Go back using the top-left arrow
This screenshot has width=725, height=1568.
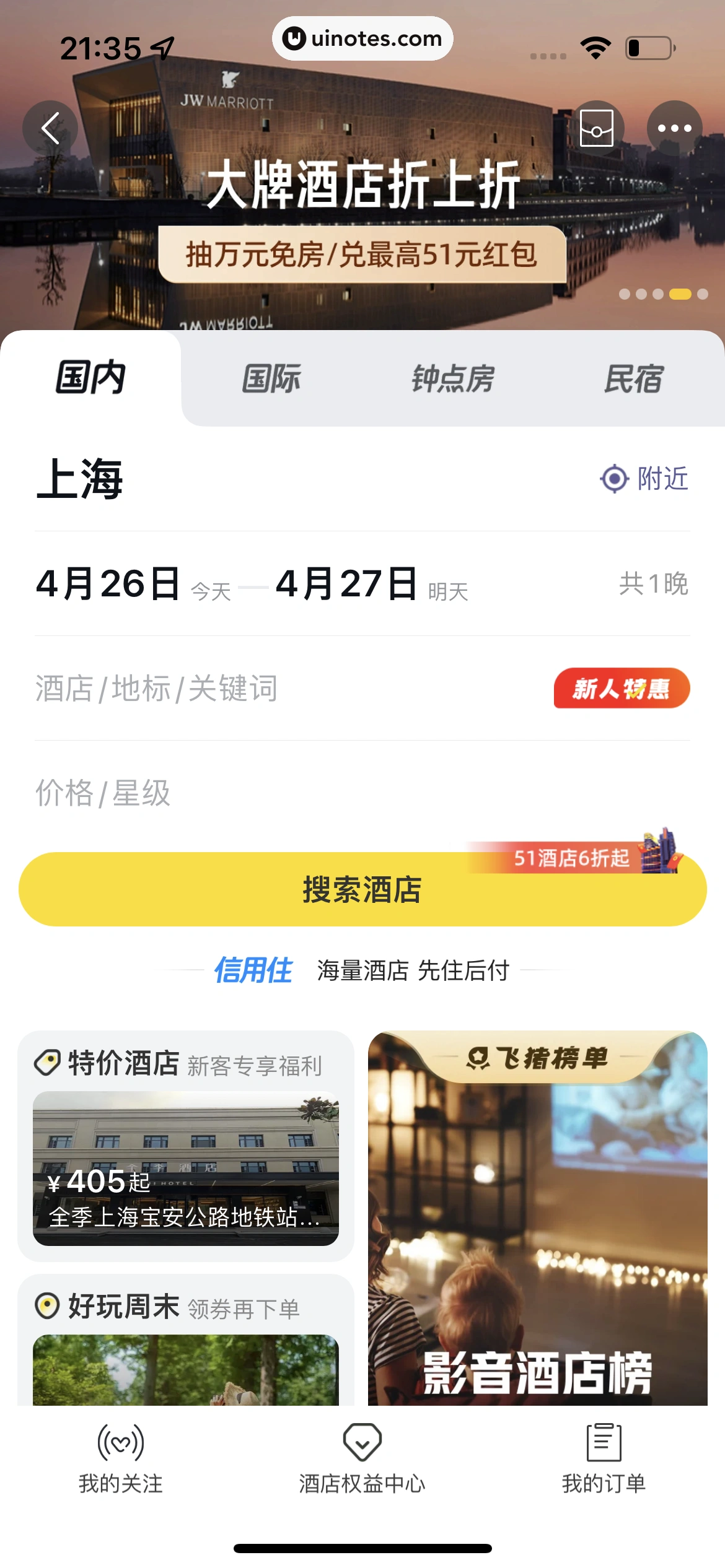(50, 128)
